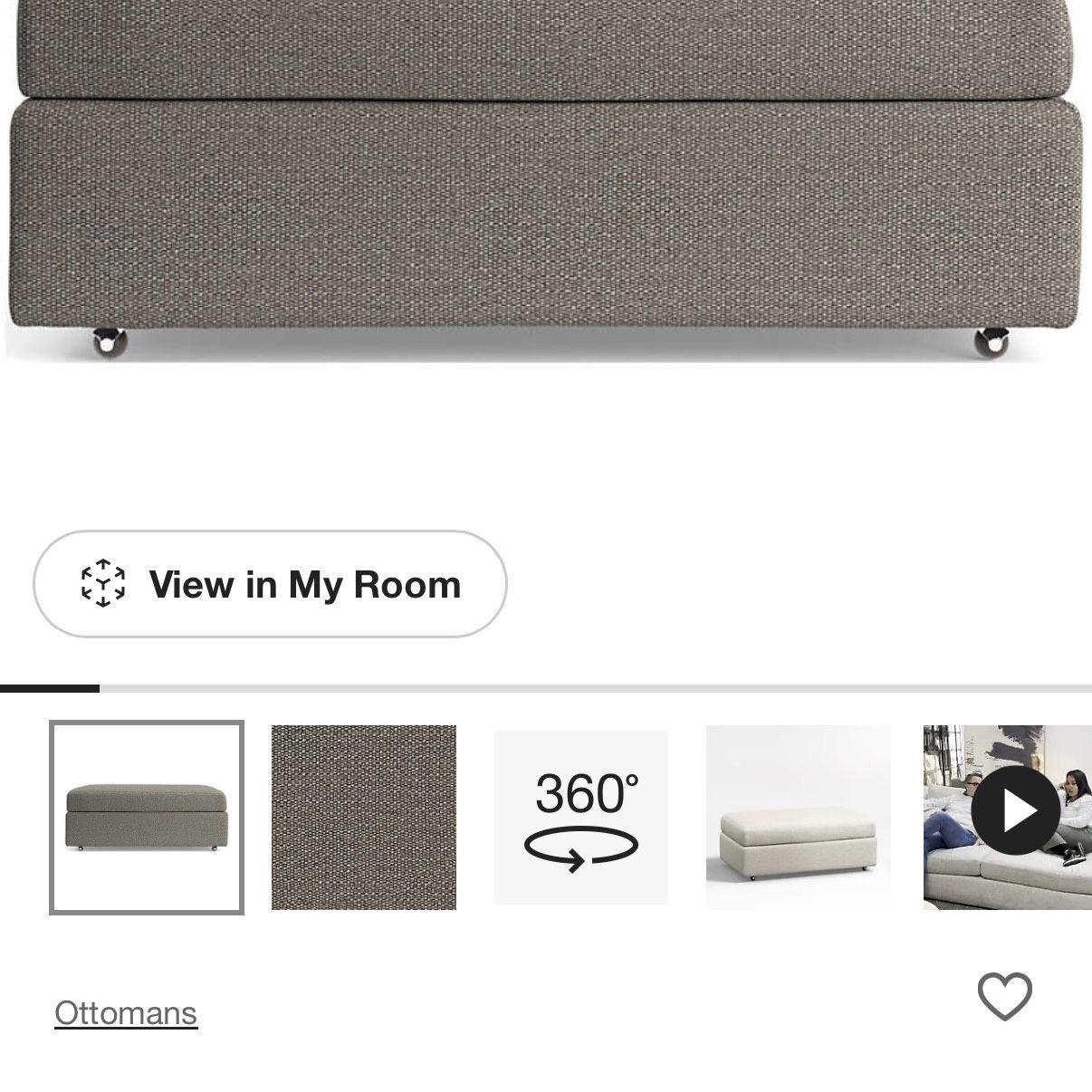Select the gray ottoman front-view thumbnail
Viewport: 1092px width, 1092px height.
[147, 817]
